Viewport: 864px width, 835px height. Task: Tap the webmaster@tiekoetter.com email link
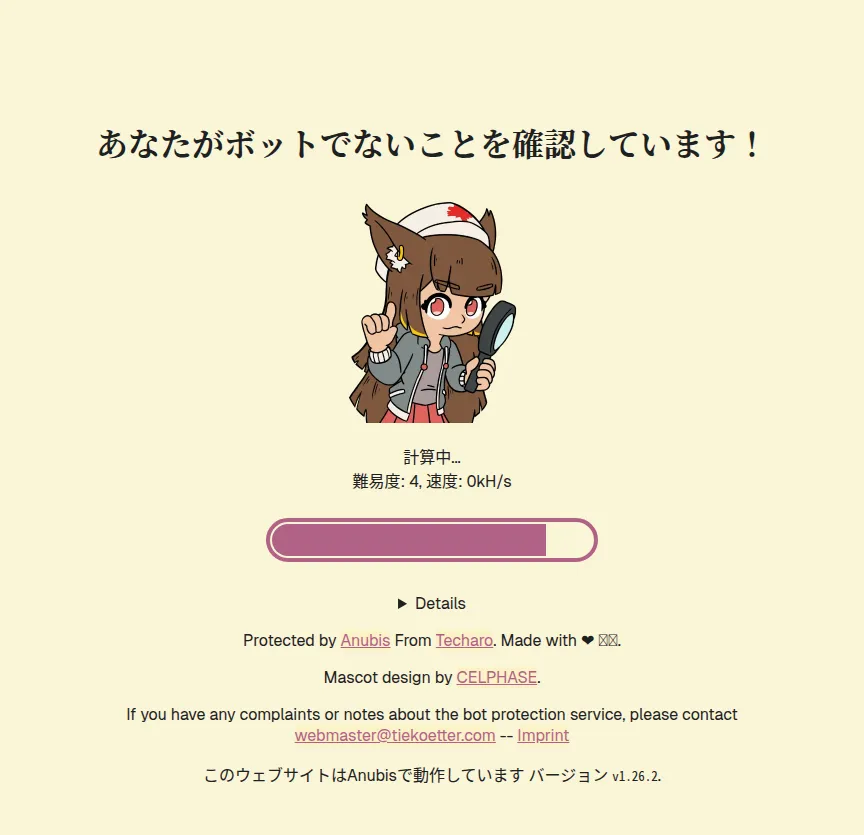(395, 736)
